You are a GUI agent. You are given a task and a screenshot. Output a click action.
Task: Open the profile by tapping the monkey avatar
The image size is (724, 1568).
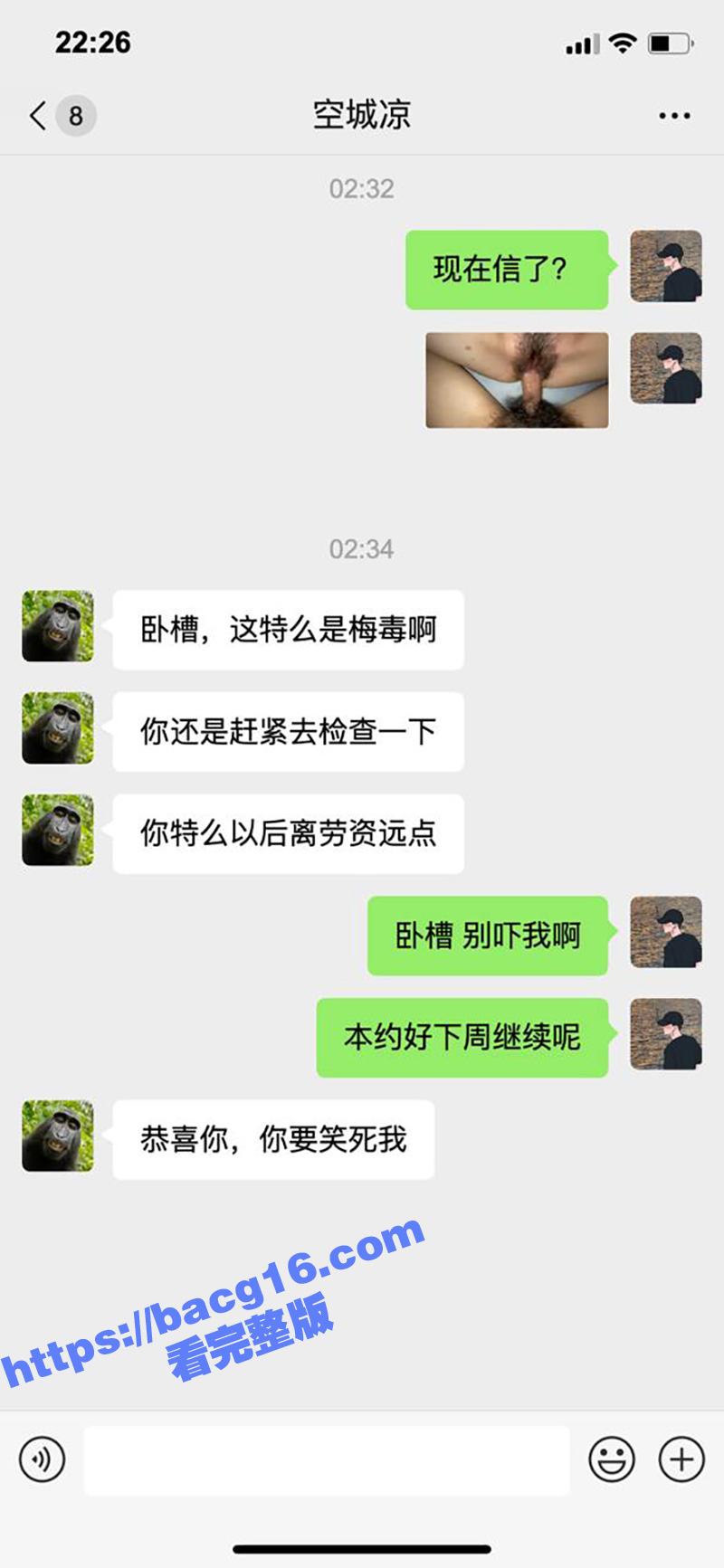point(57,626)
